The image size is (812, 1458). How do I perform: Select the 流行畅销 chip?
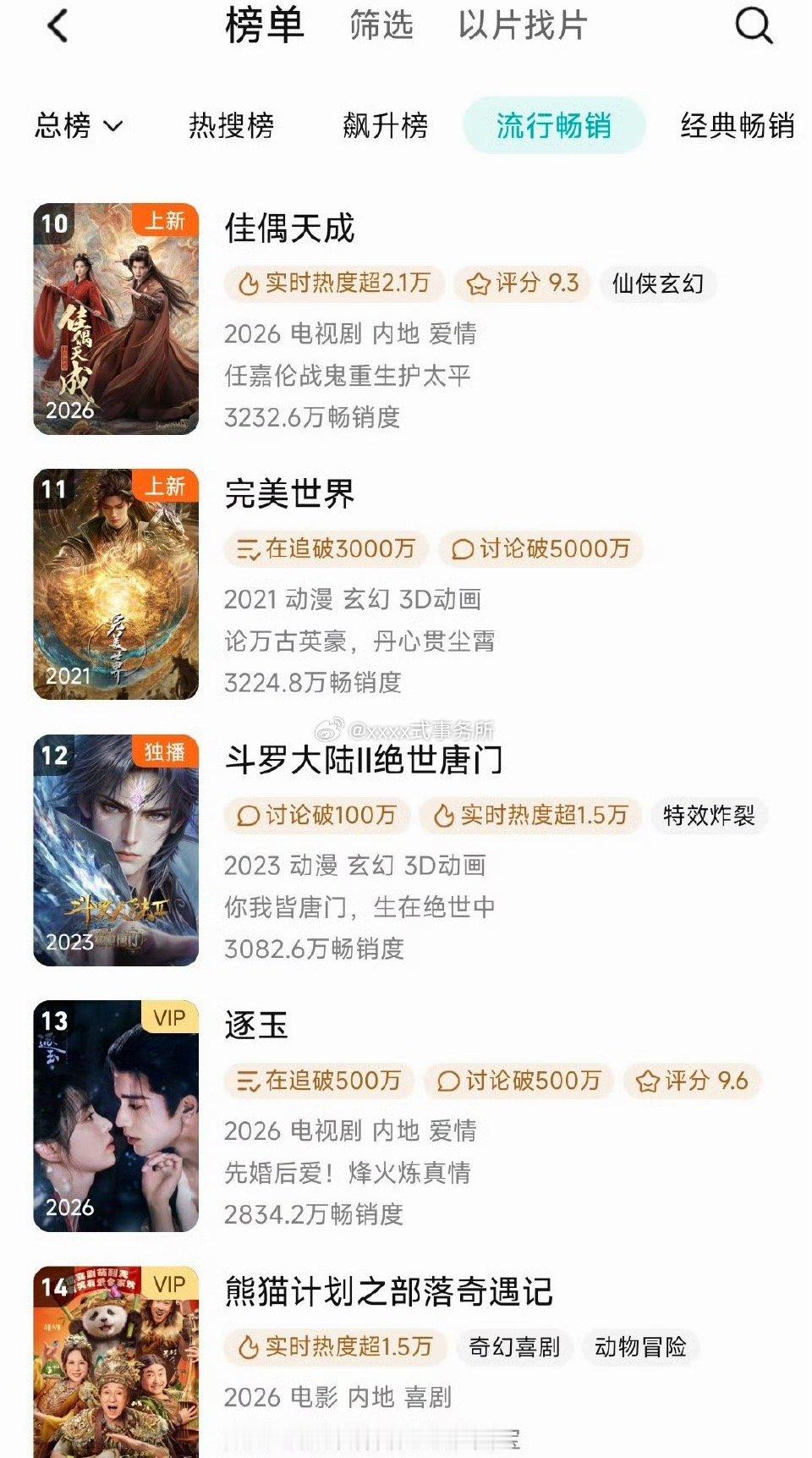554,125
